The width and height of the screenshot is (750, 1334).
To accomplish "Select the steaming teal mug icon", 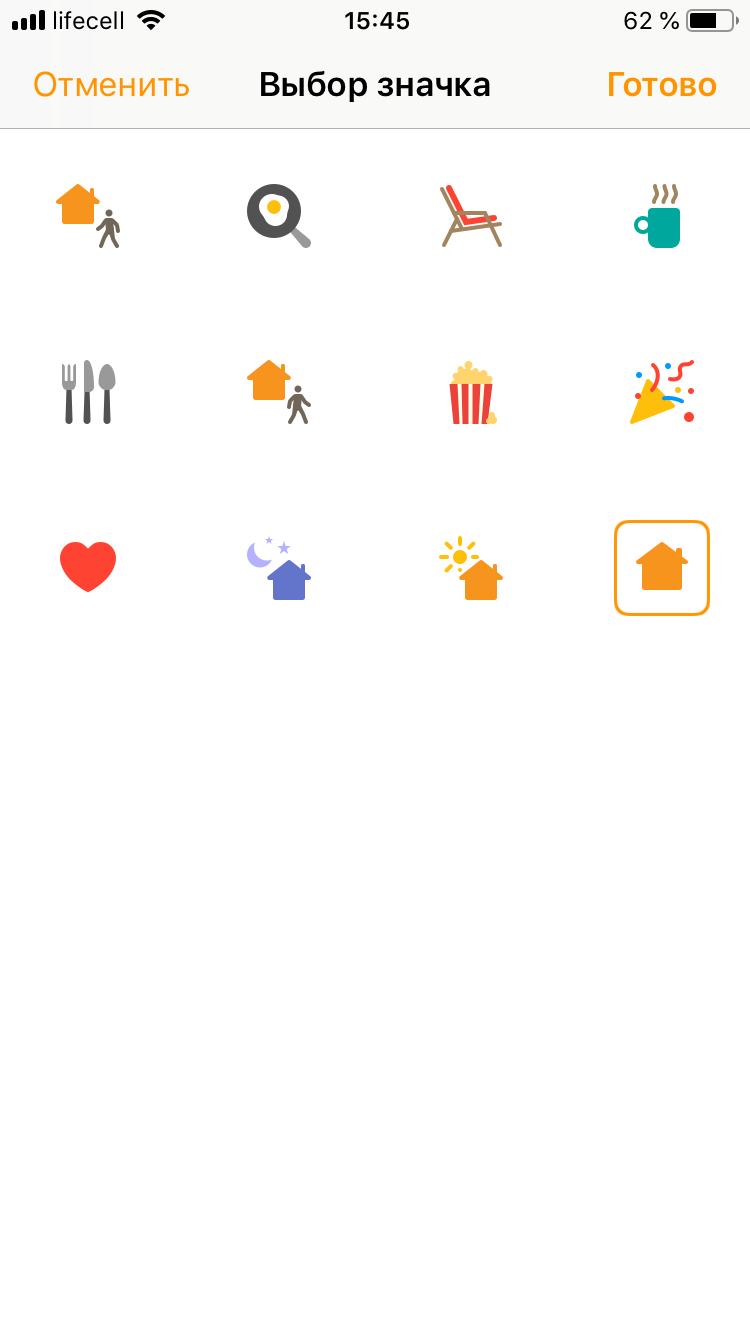I will (659, 216).
